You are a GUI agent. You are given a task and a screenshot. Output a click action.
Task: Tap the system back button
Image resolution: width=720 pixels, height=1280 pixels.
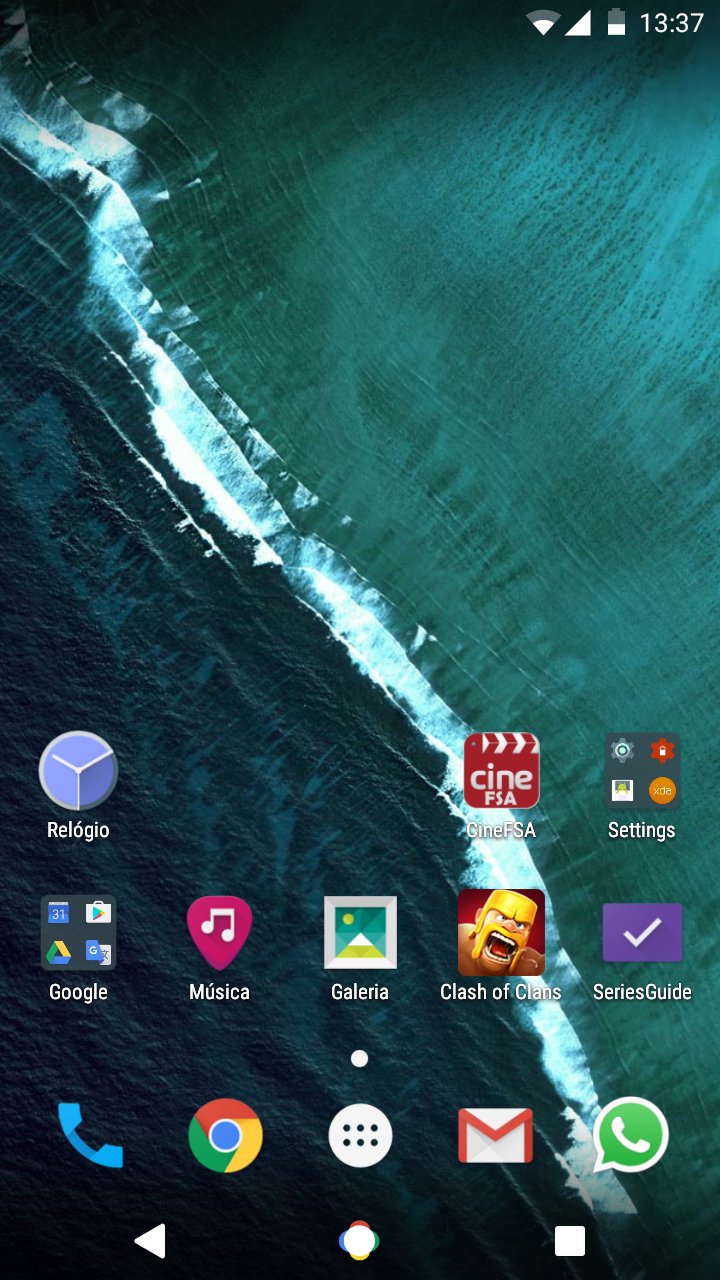coord(150,1241)
